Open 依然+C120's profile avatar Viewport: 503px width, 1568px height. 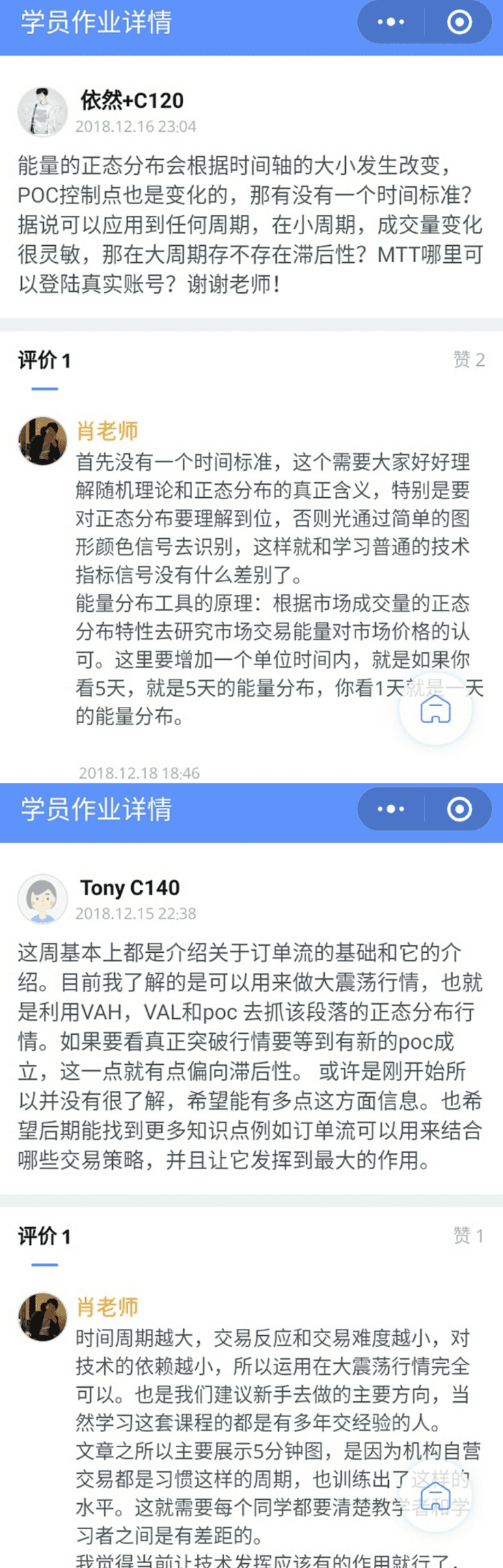(42, 112)
